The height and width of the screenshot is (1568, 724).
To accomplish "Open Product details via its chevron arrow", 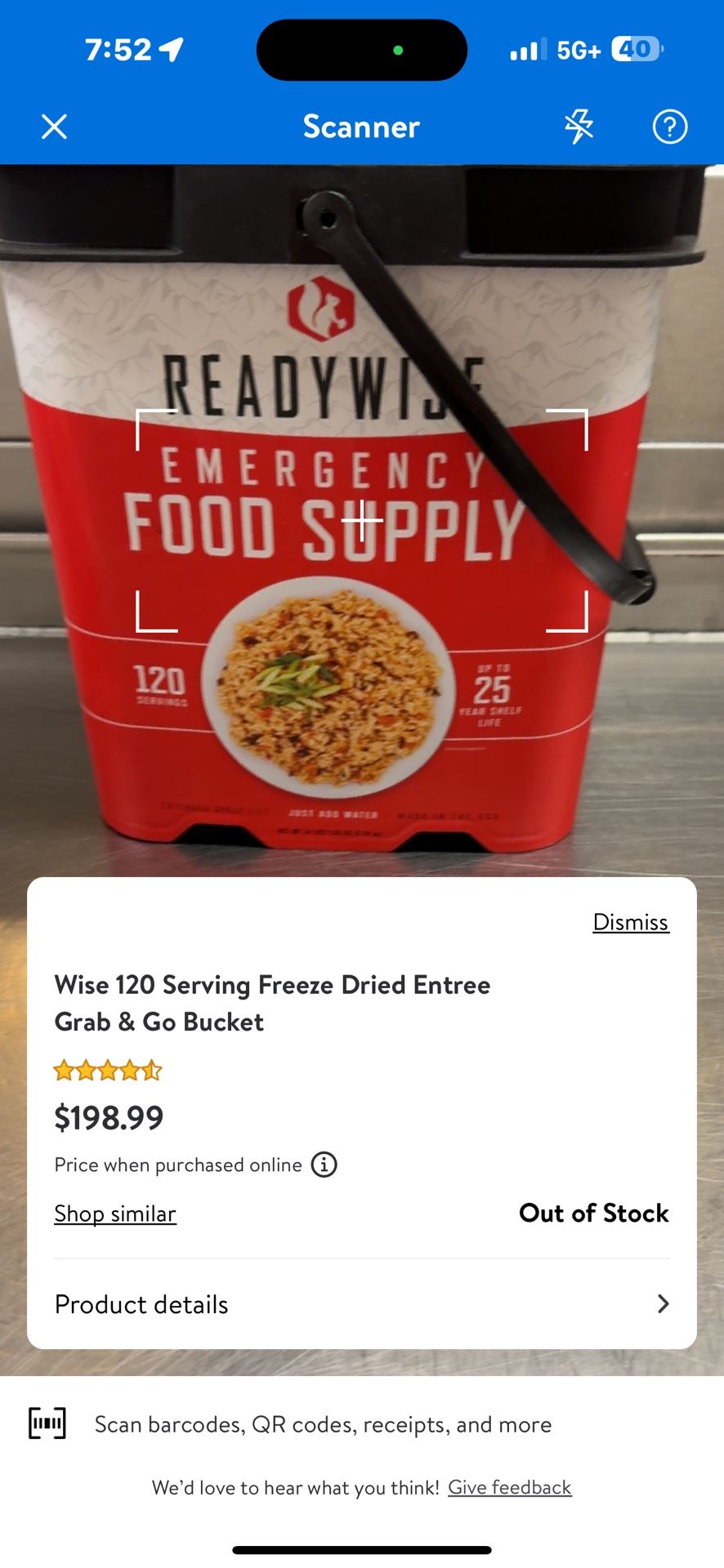I will [x=663, y=1304].
